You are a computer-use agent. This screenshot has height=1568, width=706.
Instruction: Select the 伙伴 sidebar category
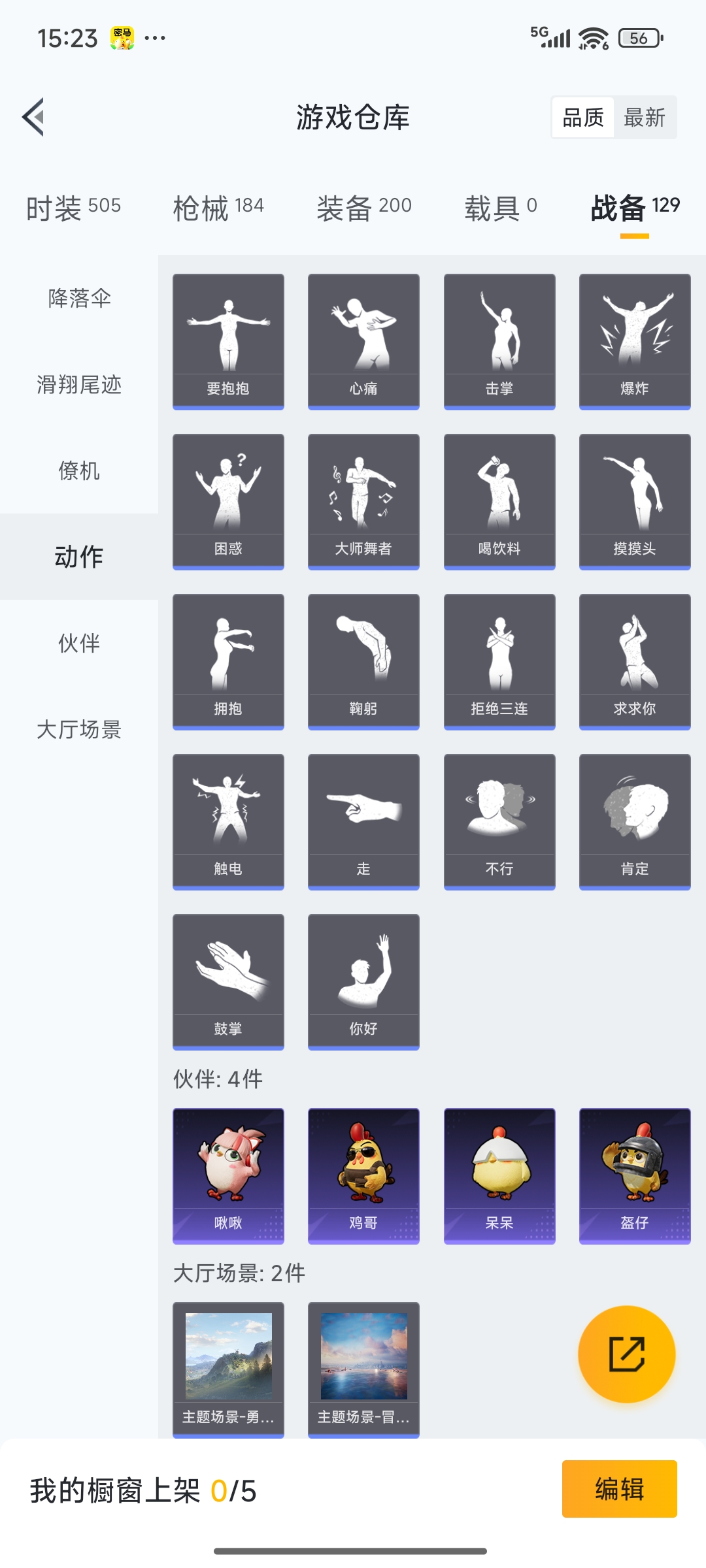pyautogui.click(x=78, y=644)
